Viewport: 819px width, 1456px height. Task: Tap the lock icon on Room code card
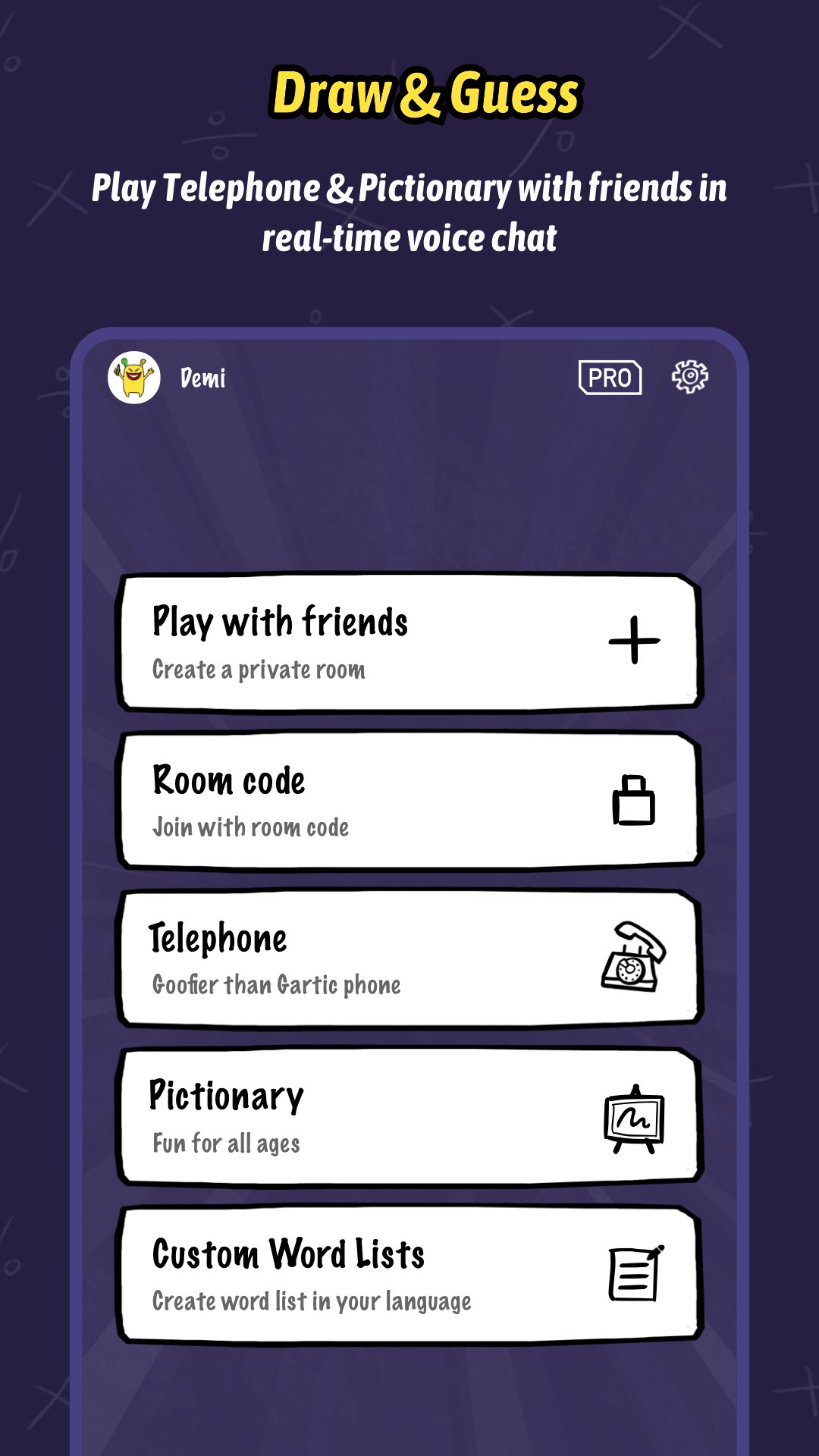pyautogui.click(x=633, y=802)
